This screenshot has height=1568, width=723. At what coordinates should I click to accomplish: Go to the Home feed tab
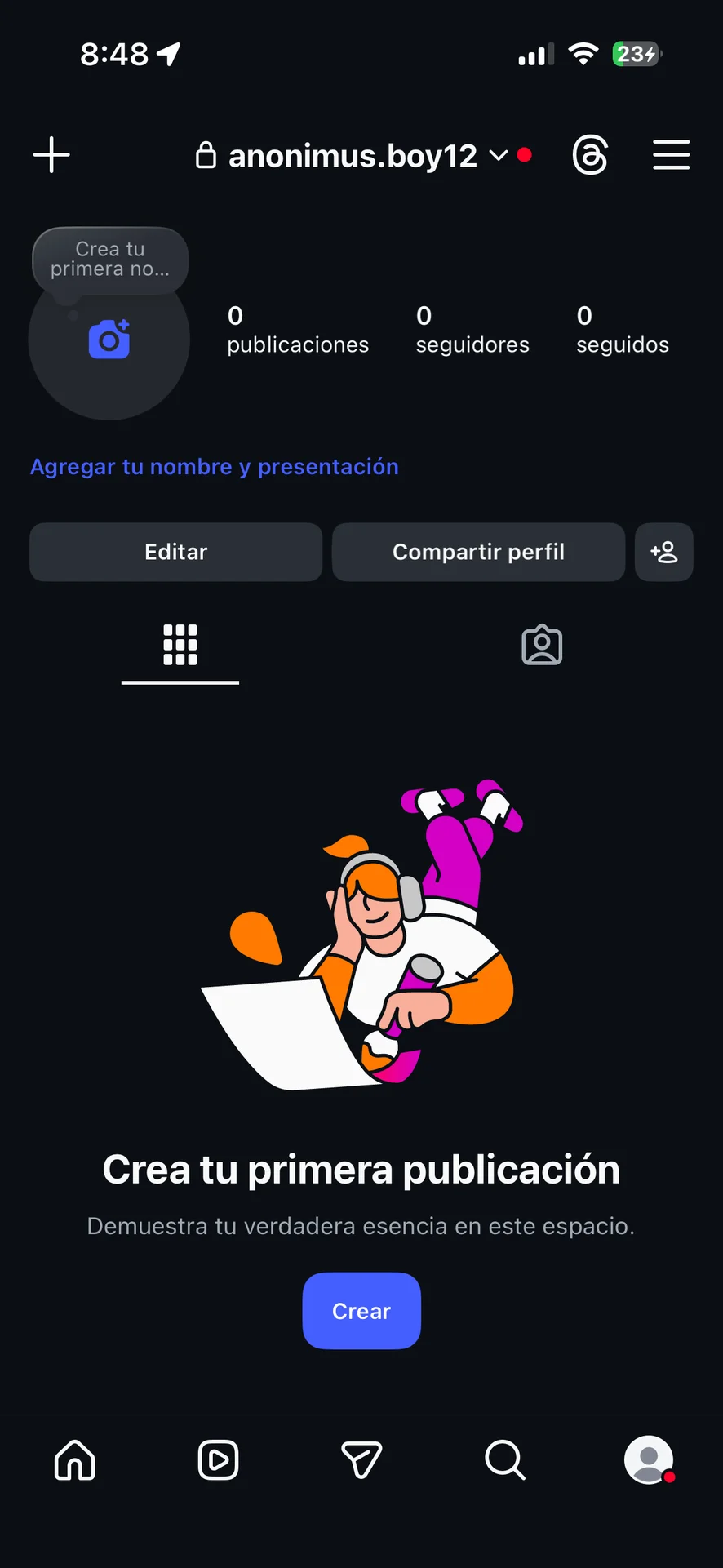75,1460
